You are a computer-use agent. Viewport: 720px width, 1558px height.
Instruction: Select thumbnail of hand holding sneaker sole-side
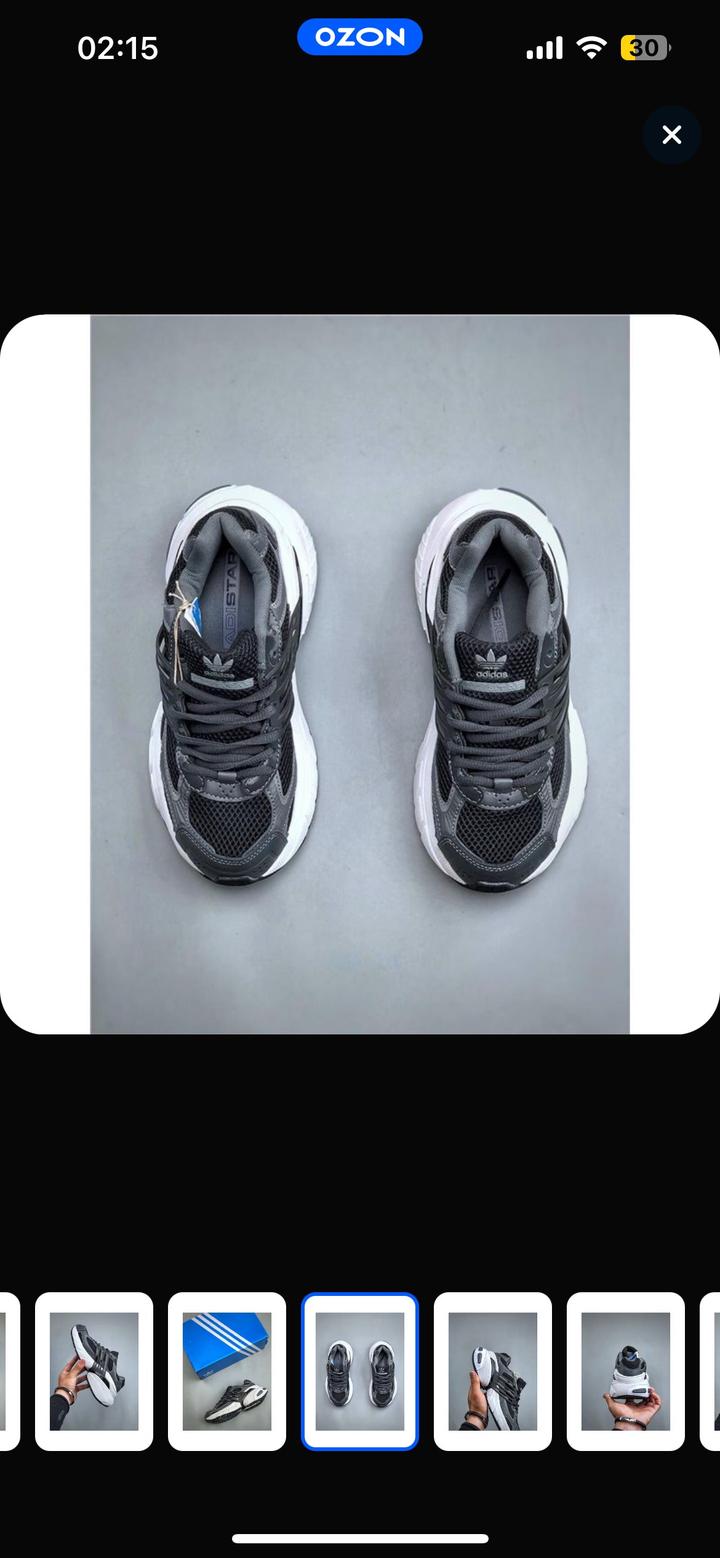click(x=493, y=1371)
